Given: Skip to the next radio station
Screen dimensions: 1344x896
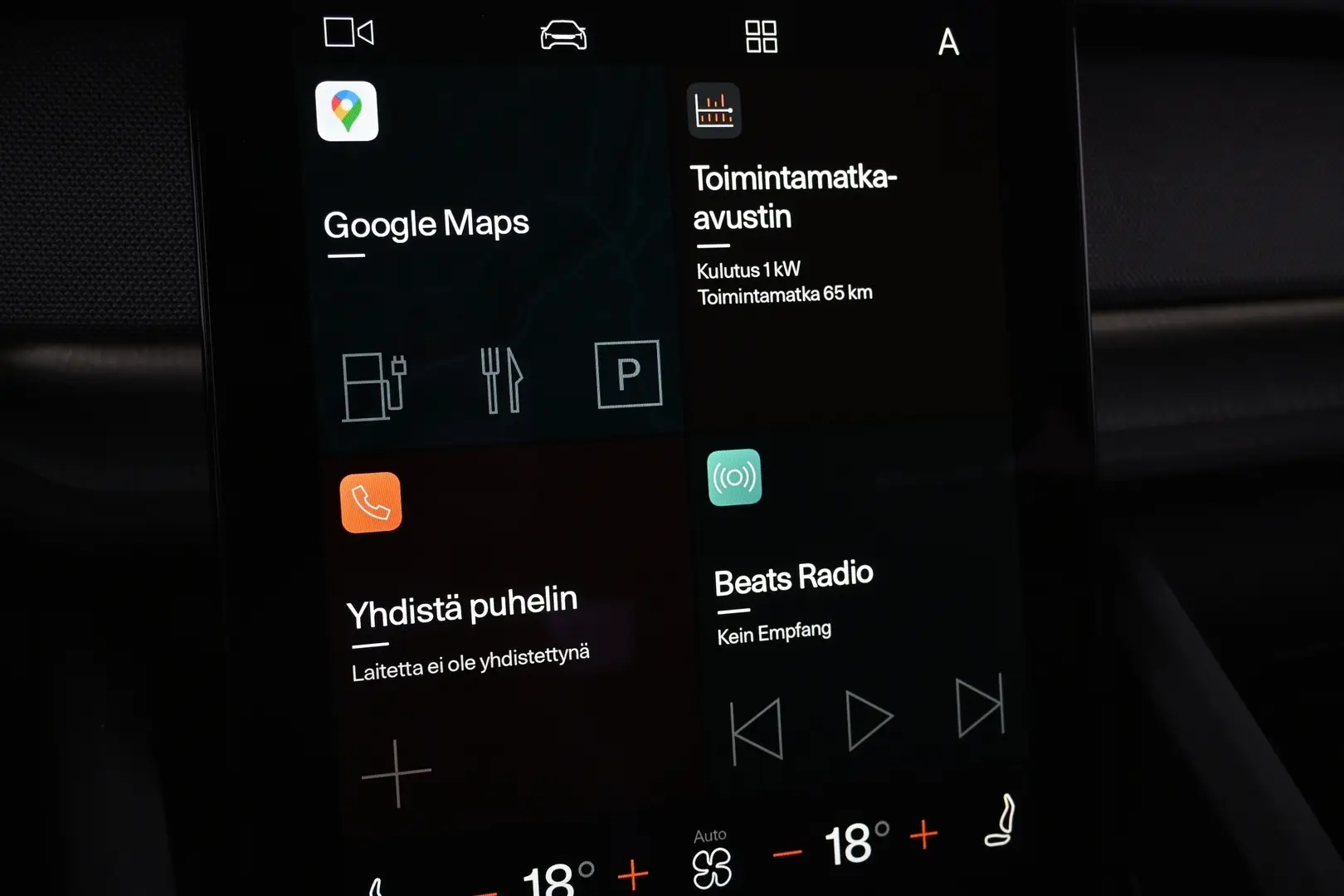Looking at the screenshot, I should click(x=980, y=707).
